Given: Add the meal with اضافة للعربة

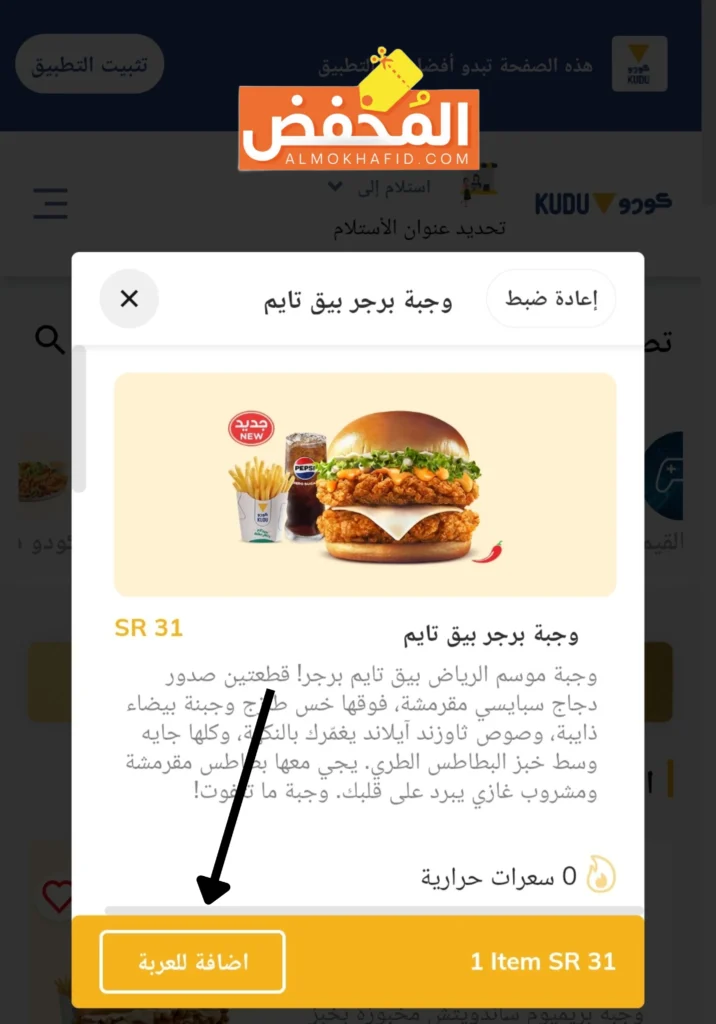Looking at the screenshot, I should coord(192,962).
